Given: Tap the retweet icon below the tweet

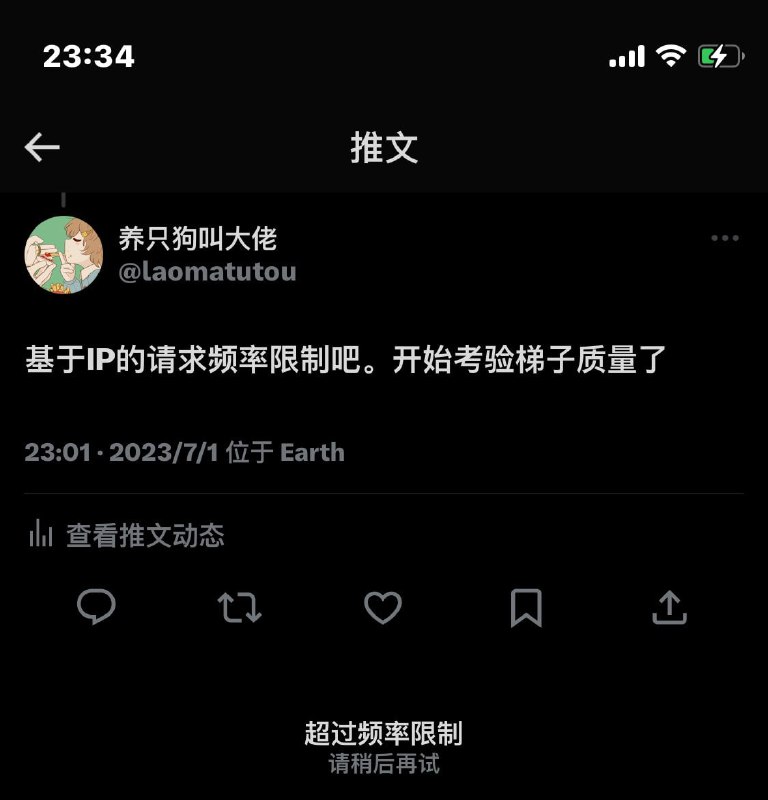Looking at the screenshot, I should 239,608.
